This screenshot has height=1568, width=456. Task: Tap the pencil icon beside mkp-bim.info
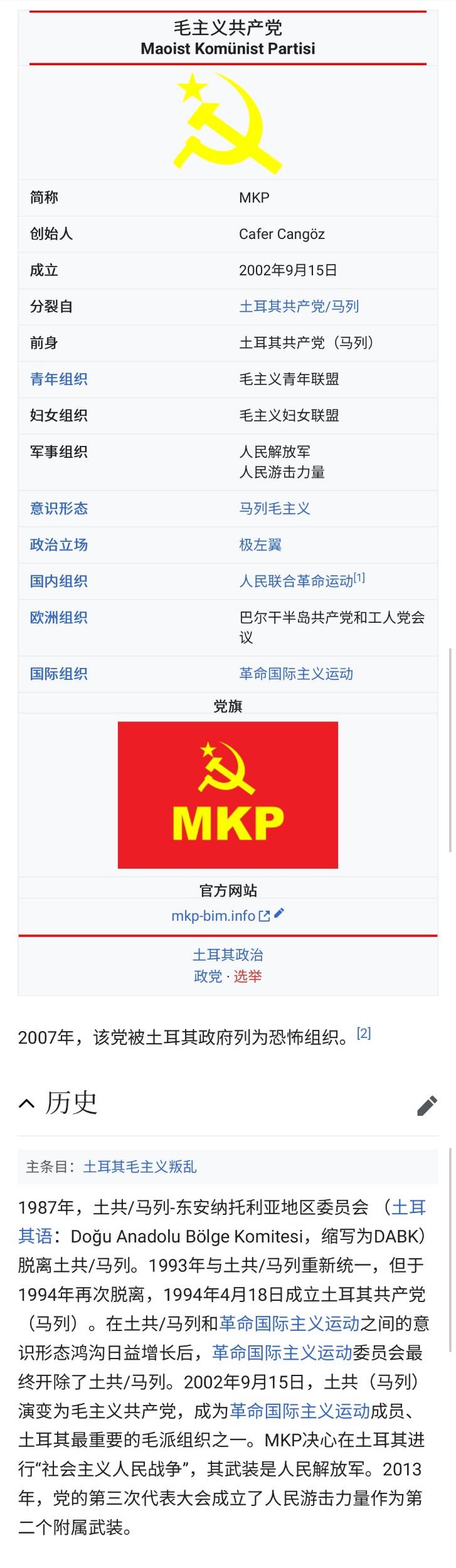tap(279, 913)
